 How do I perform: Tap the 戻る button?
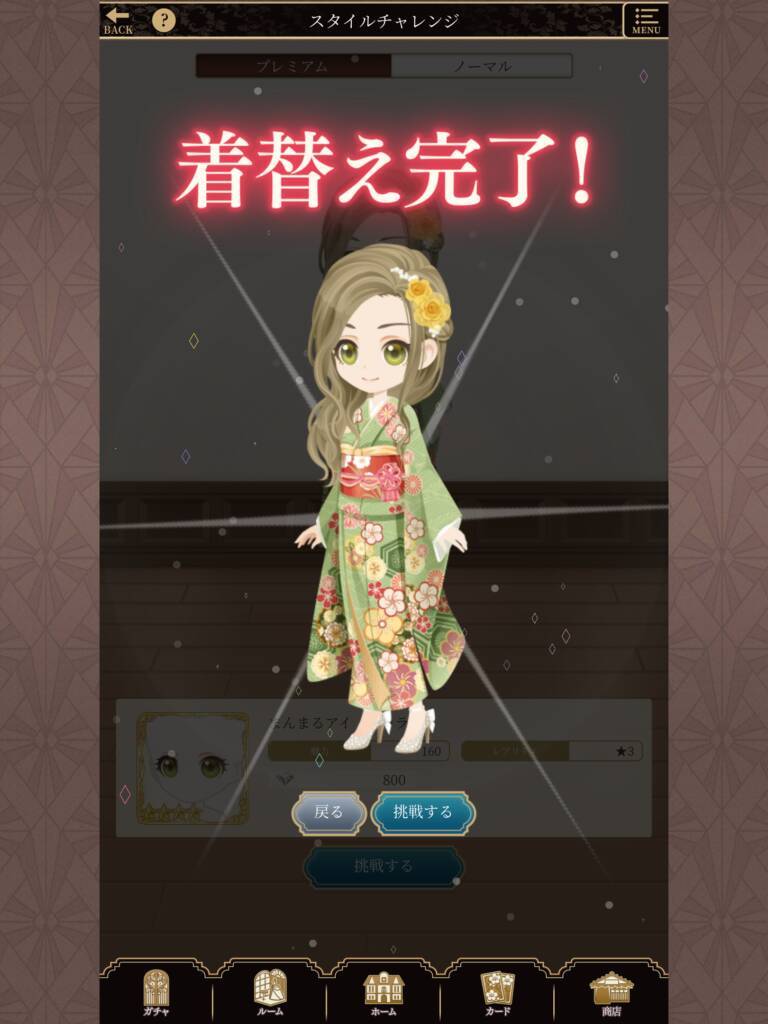coord(329,812)
